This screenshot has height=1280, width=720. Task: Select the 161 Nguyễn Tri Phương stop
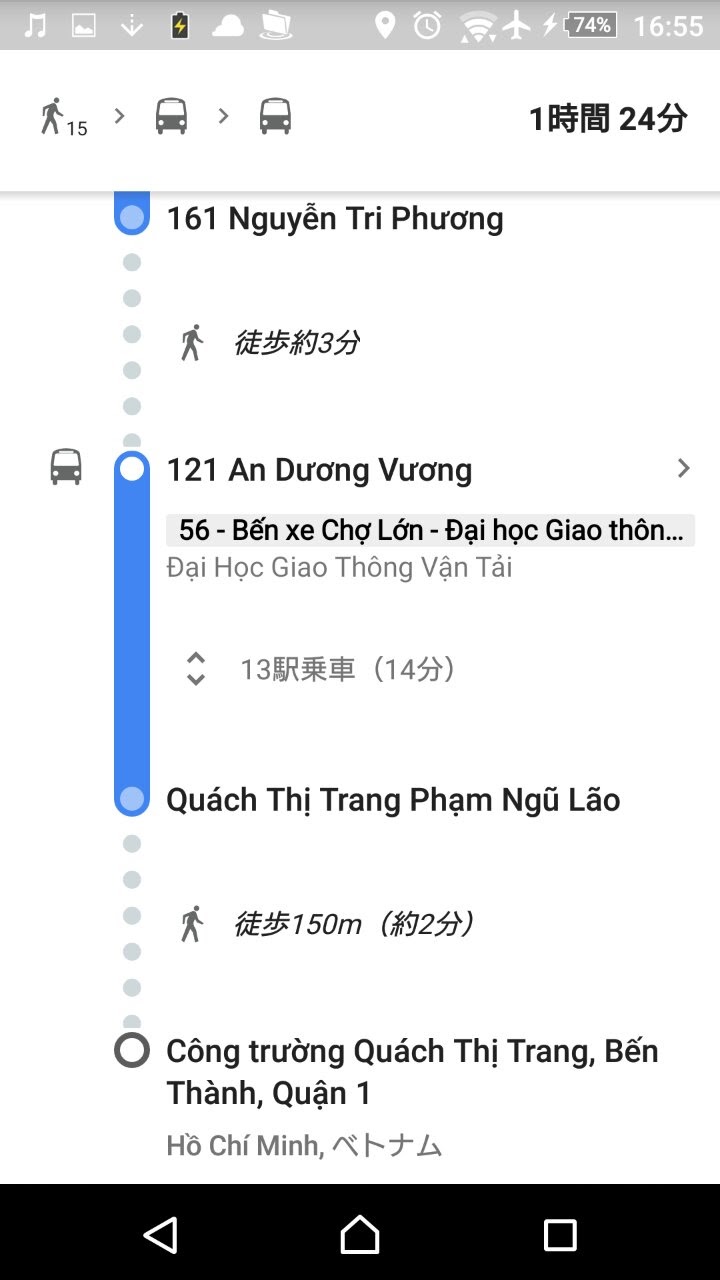[x=335, y=218]
